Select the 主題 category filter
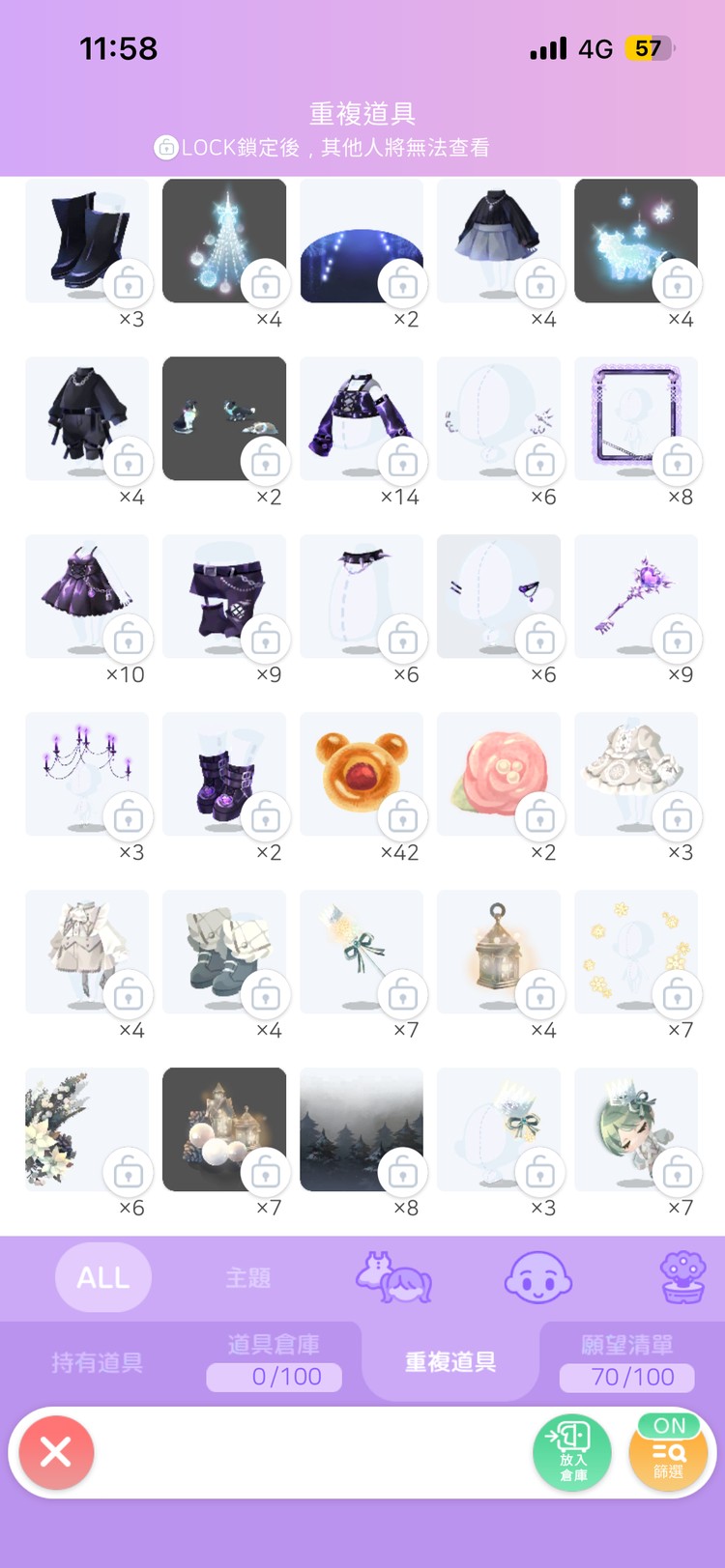The image size is (725, 1568). tap(248, 1277)
